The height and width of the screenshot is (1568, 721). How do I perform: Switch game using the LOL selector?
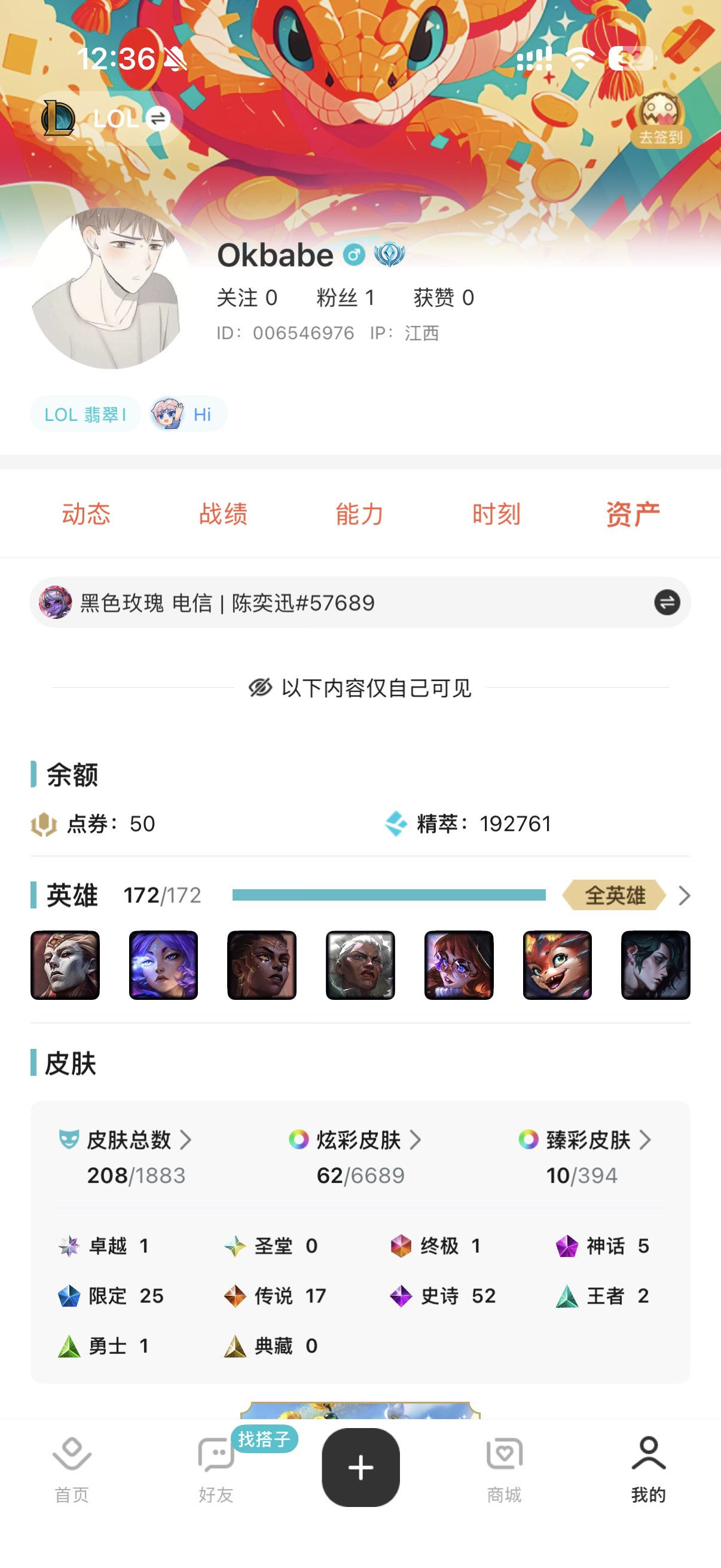tap(106, 118)
